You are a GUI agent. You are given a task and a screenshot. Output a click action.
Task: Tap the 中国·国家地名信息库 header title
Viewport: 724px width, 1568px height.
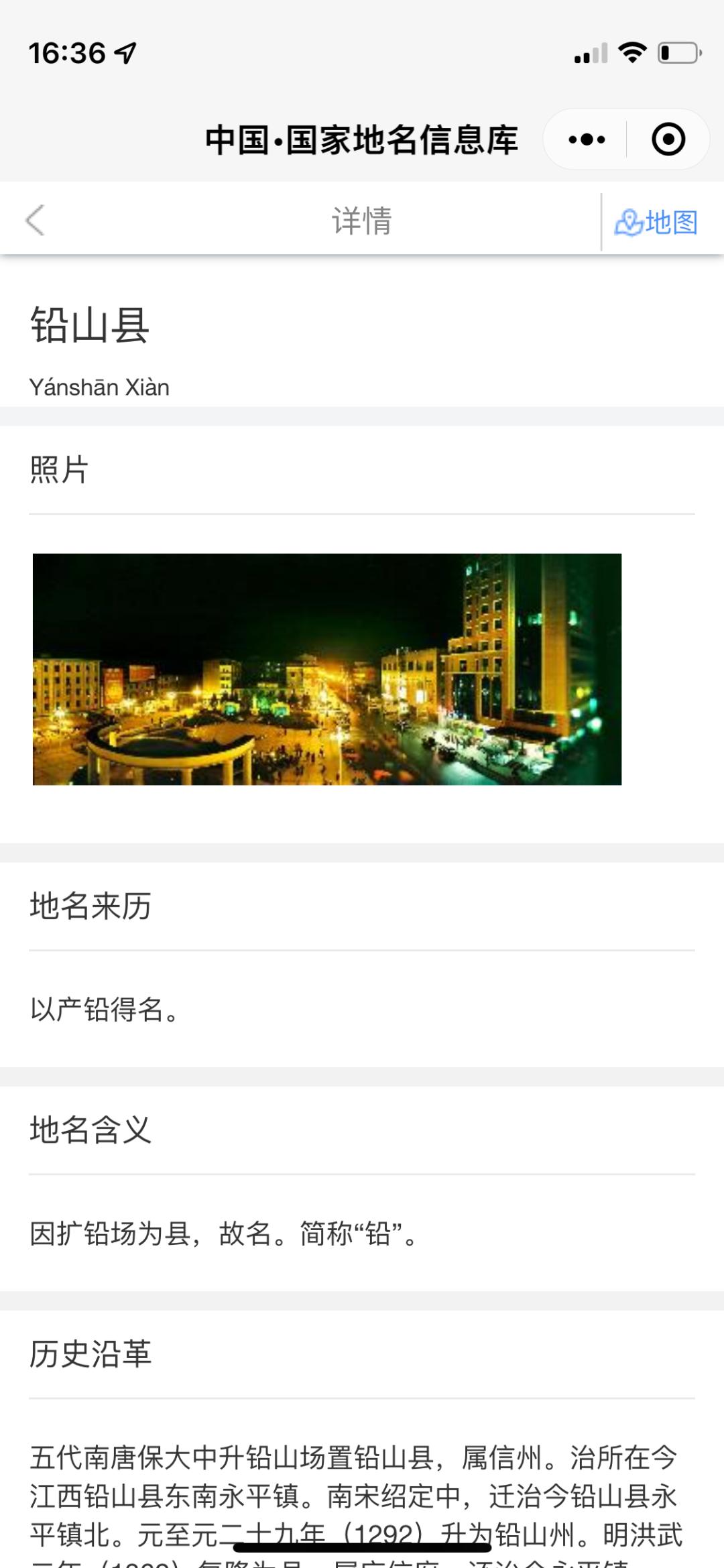(x=362, y=139)
